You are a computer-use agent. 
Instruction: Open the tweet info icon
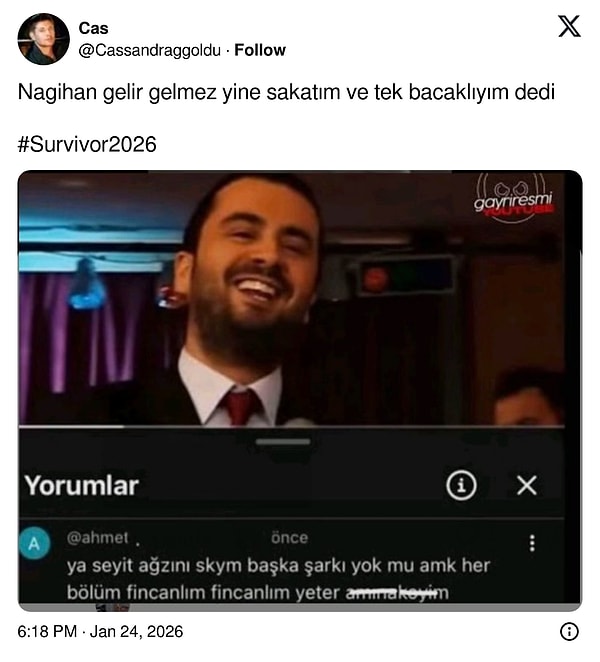pyautogui.click(x=568, y=632)
